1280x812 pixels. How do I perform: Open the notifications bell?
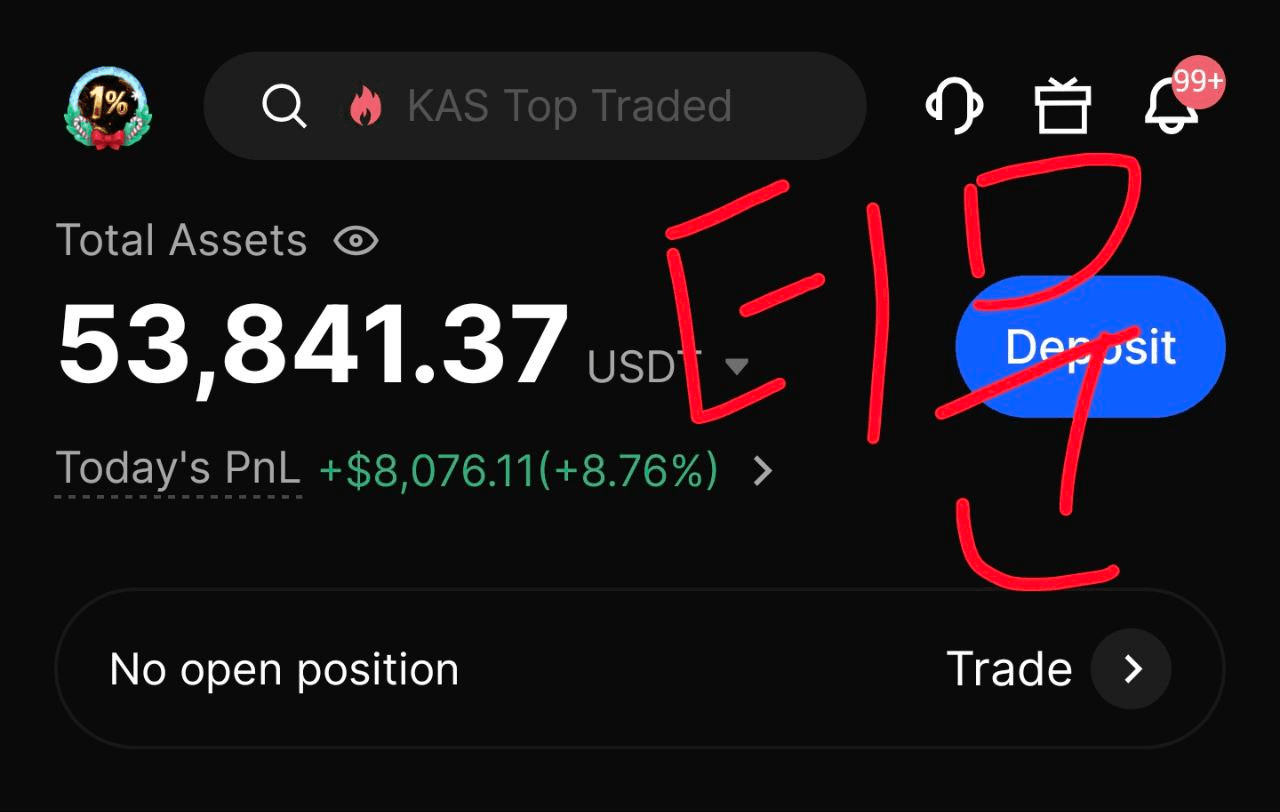point(1171,106)
